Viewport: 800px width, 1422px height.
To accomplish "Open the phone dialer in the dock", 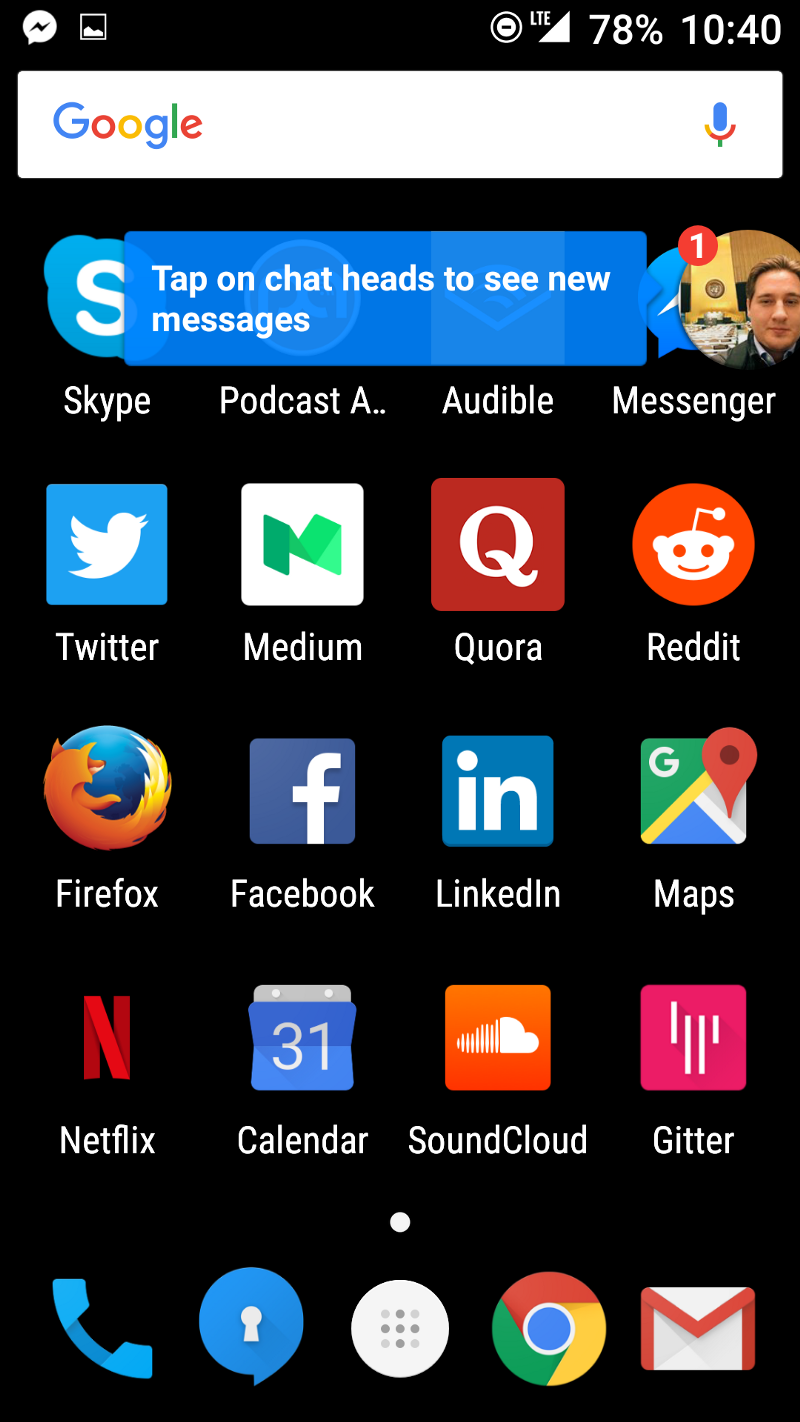I will coord(102,1329).
